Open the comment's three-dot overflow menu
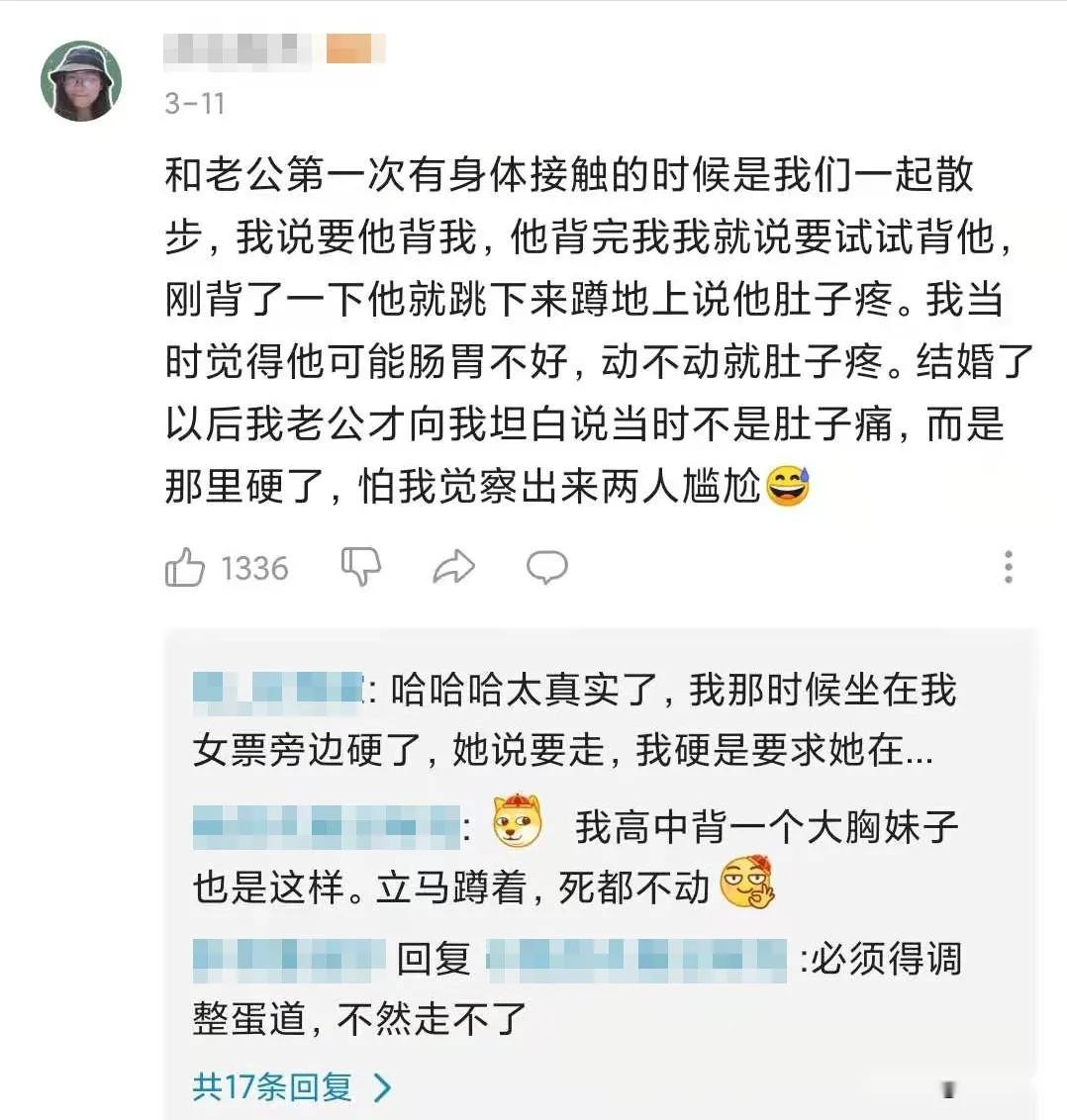 point(1008,567)
